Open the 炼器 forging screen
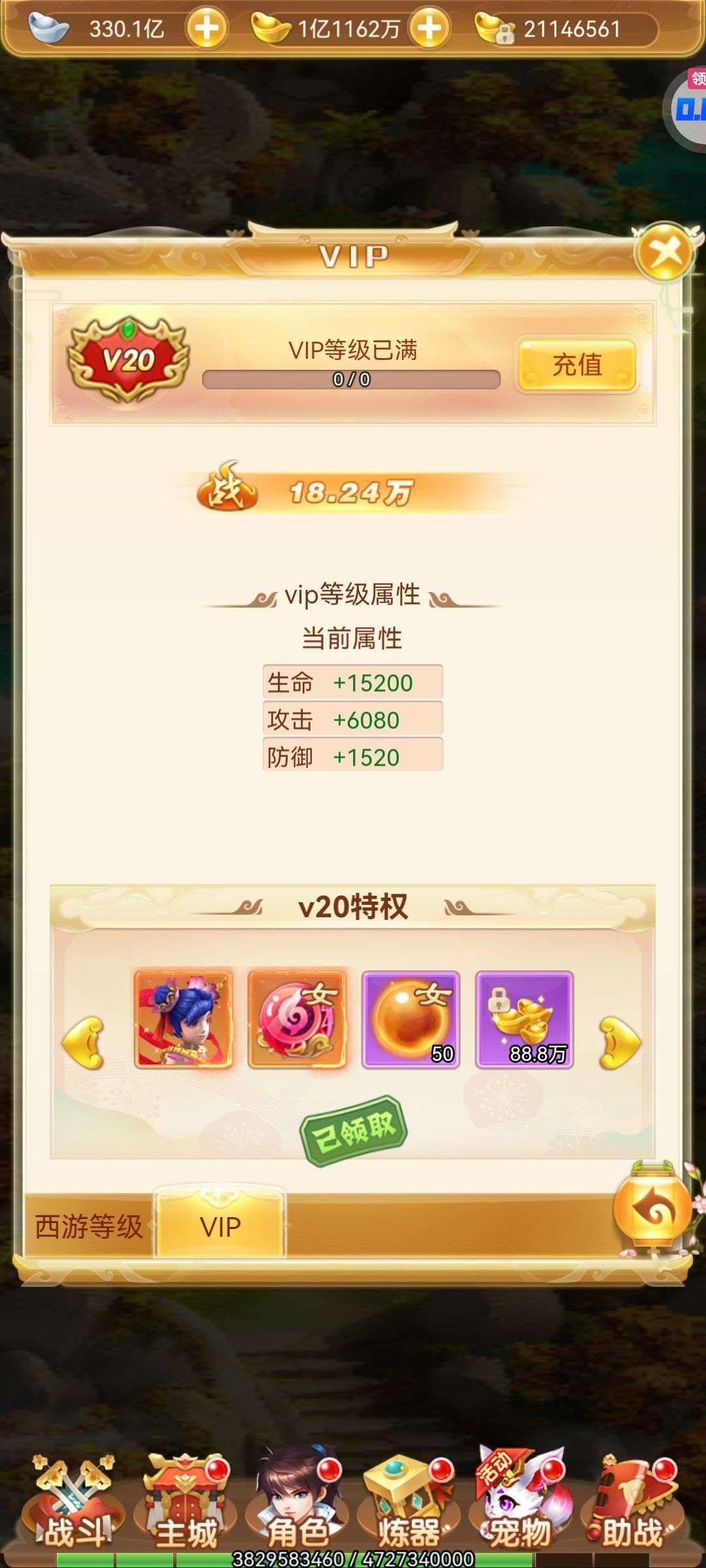Screen dimensions: 706x1568 409,1504
